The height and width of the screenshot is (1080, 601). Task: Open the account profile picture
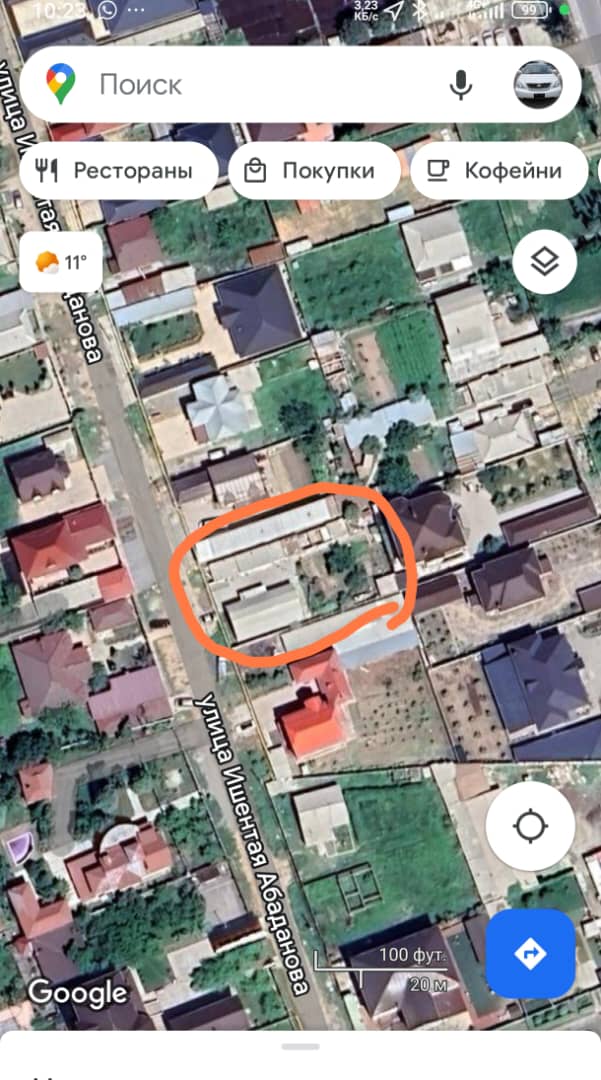click(538, 85)
